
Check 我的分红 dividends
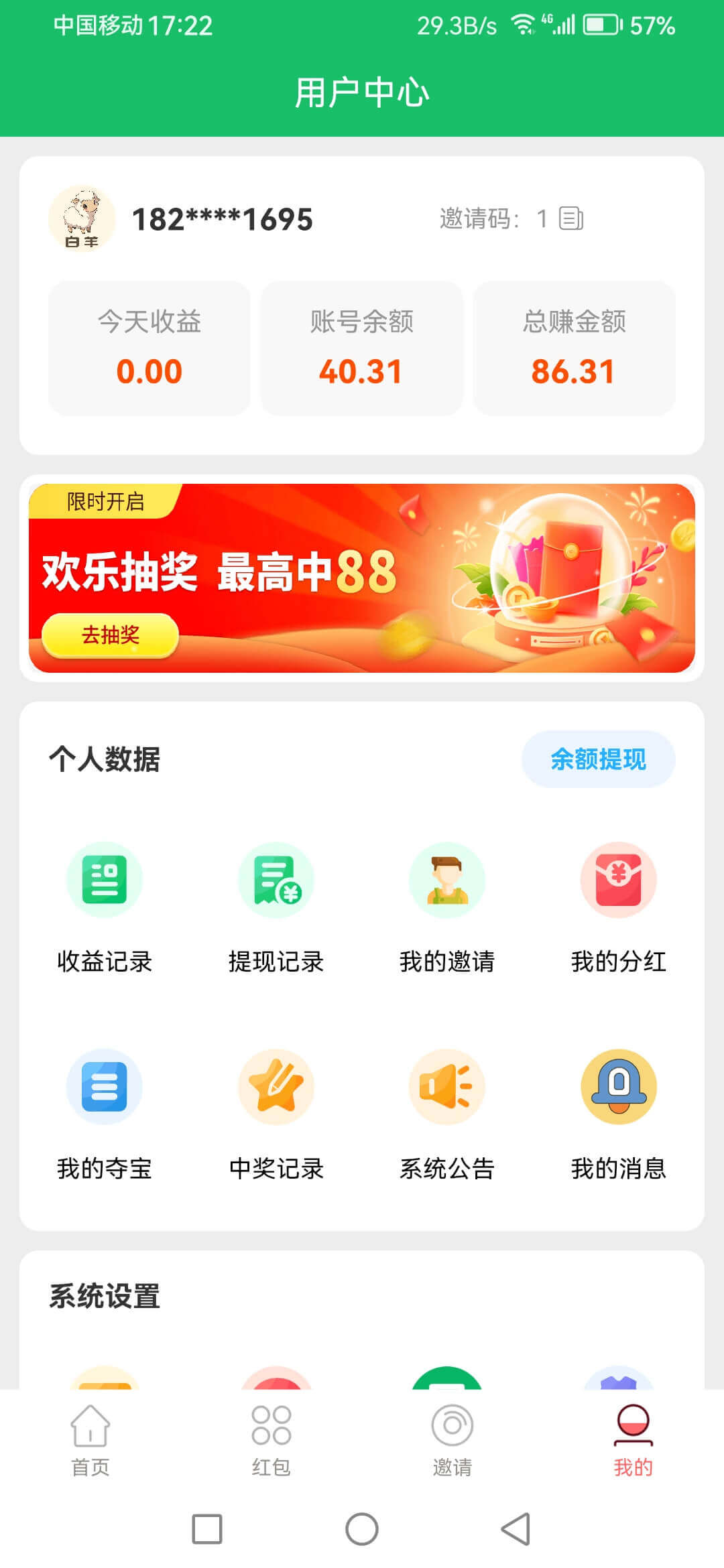pos(618,906)
